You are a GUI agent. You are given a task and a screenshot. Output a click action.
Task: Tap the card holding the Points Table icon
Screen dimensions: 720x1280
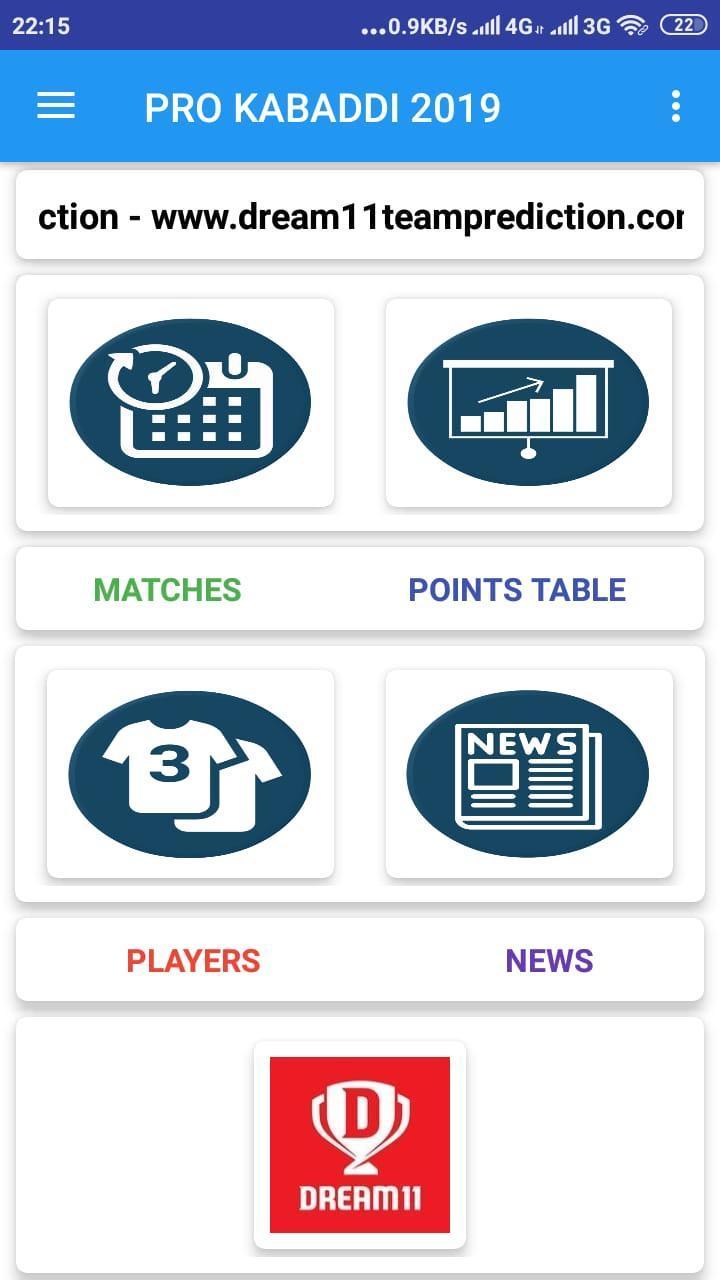click(x=529, y=400)
